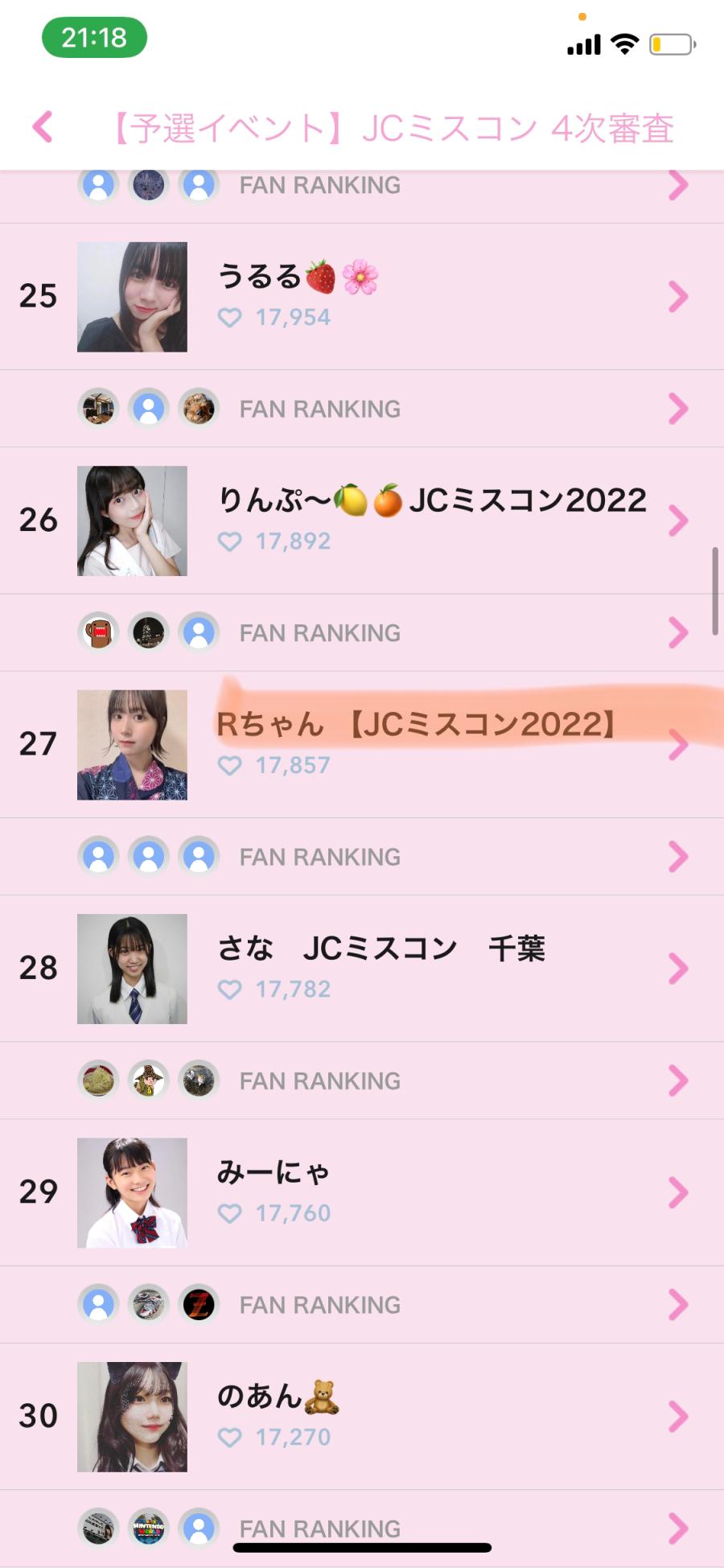The height and width of the screenshot is (1568, 724).
Task: Open Rちゃん【JCミスコン2022】entry
Action: (362, 744)
